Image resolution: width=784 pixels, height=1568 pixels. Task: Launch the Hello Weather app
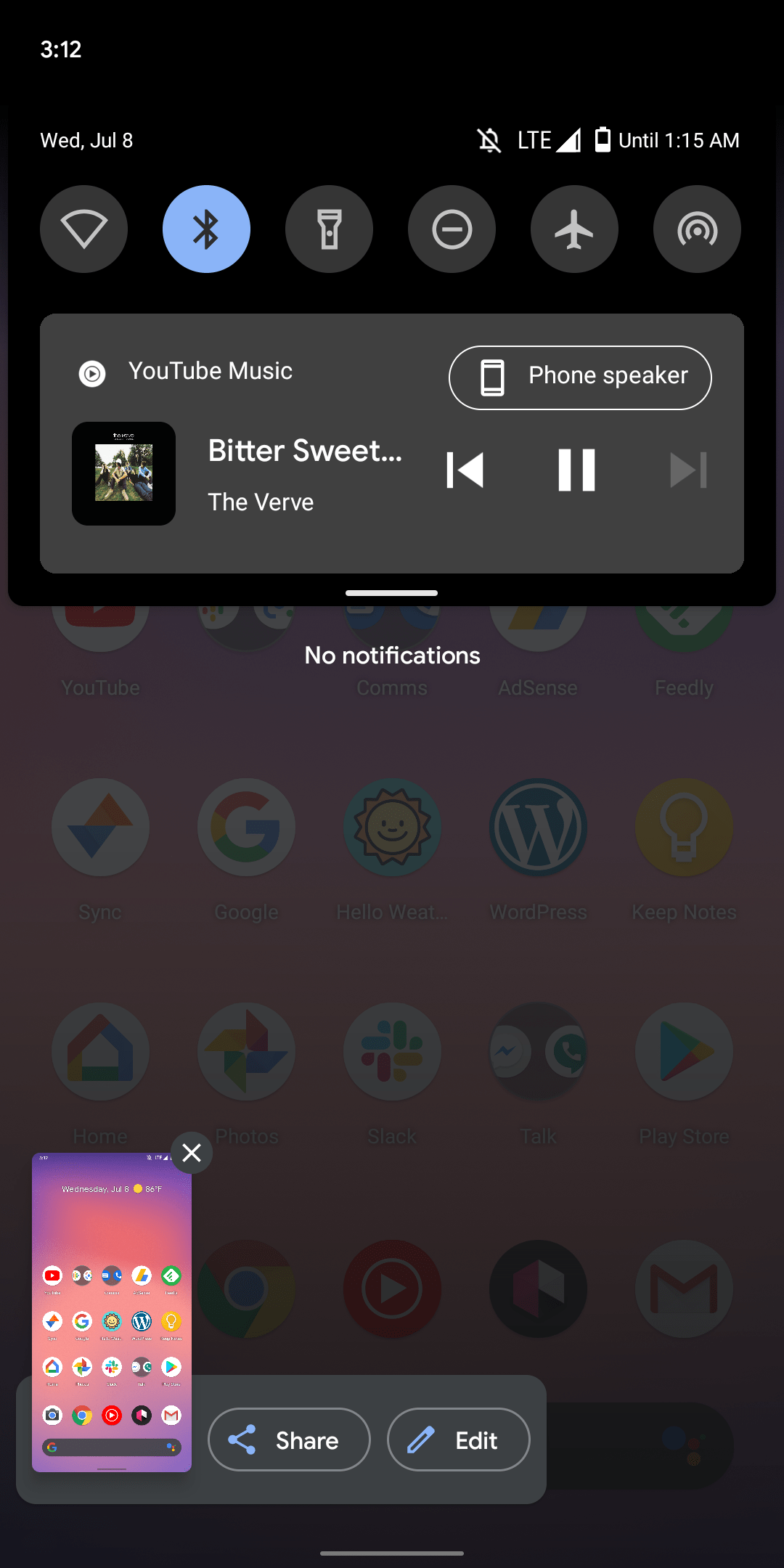[392, 828]
